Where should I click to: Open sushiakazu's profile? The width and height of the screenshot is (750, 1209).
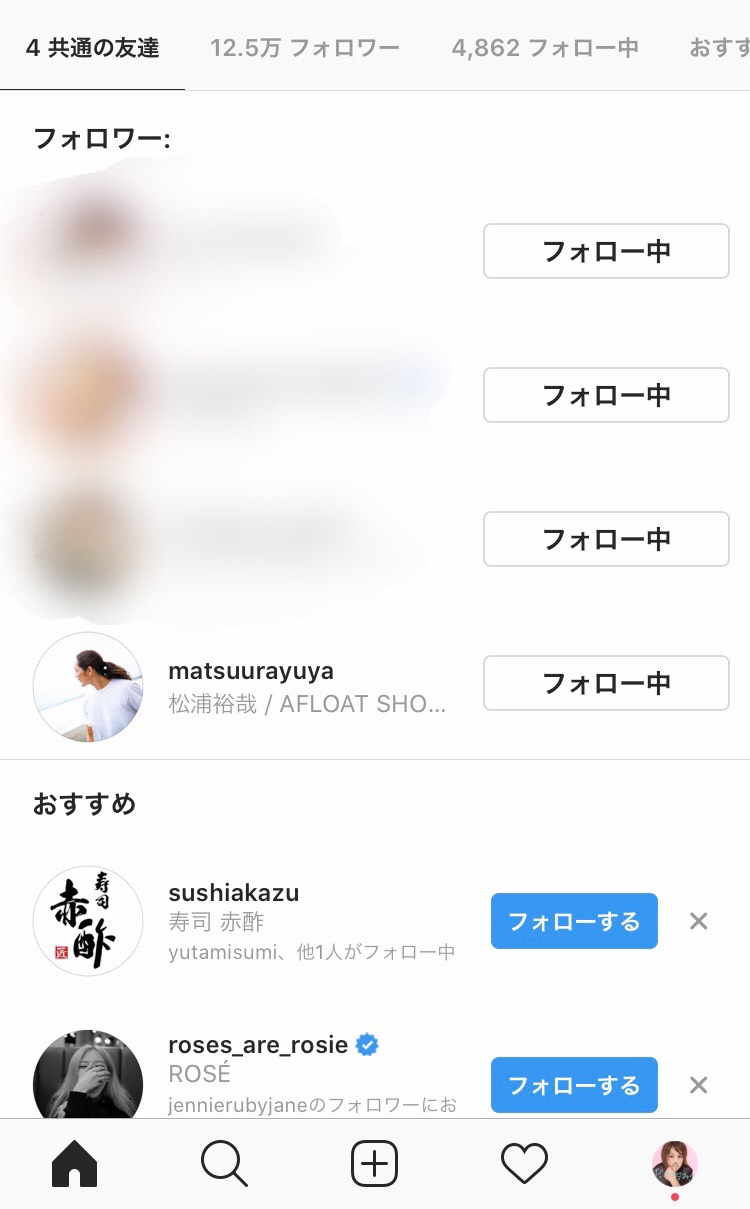pyautogui.click(x=233, y=893)
